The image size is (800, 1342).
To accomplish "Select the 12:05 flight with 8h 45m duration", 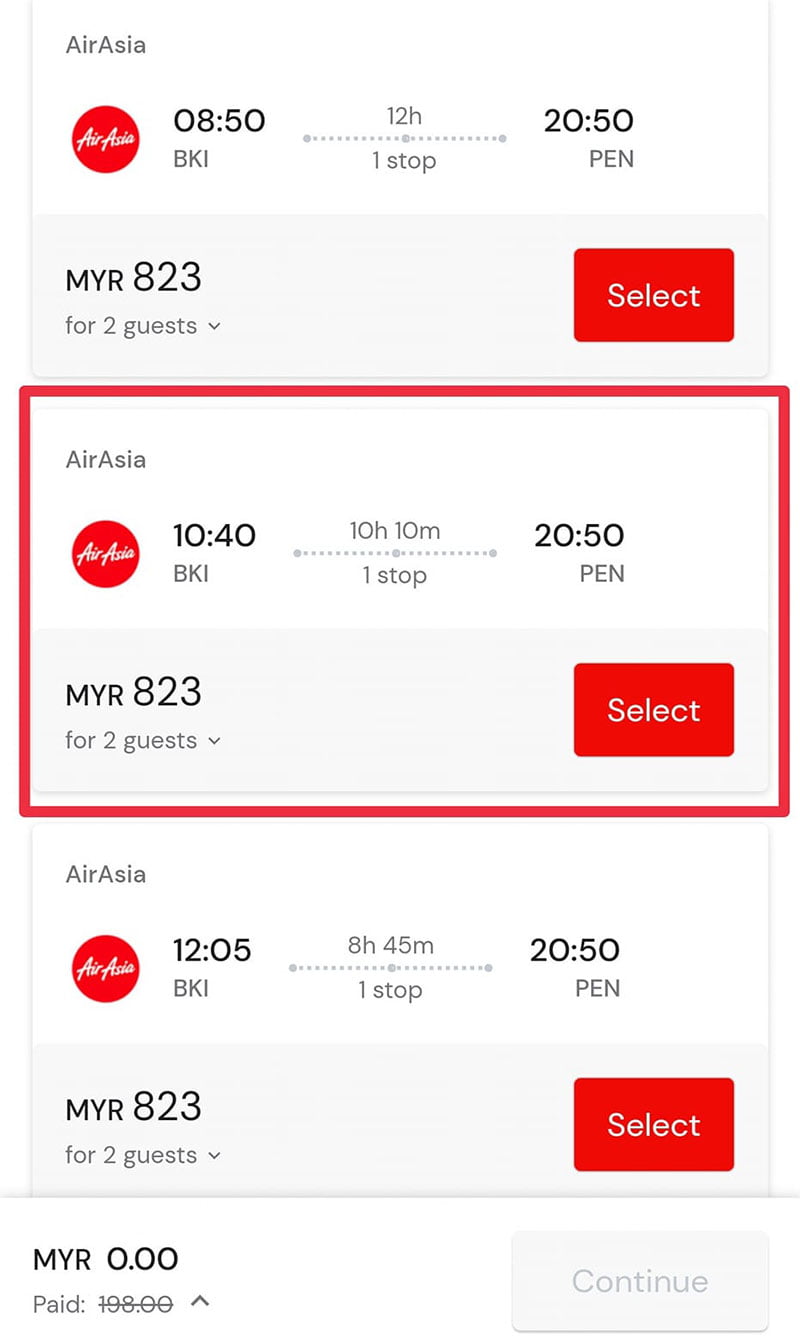I will [x=653, y=1125].
